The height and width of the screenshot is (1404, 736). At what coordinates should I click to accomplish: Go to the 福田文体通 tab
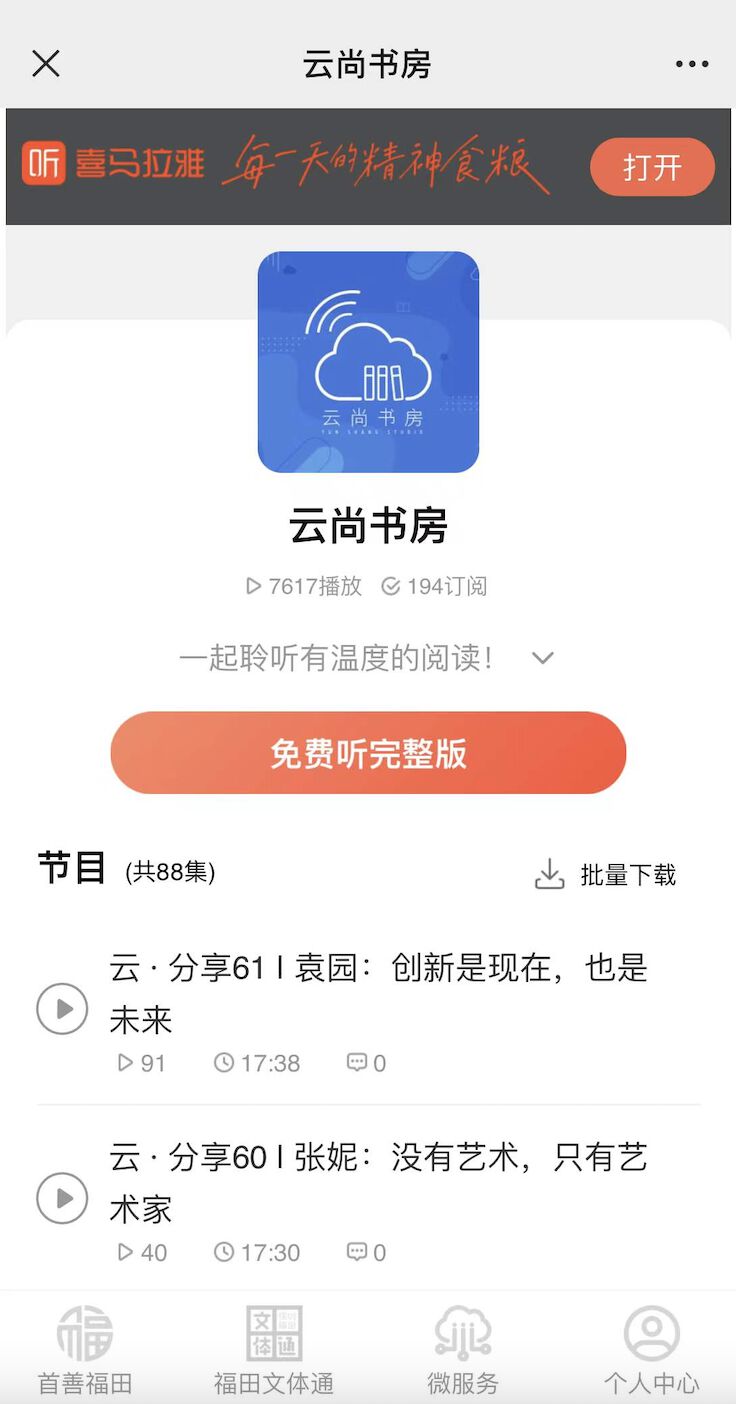tap(274, 1350)
